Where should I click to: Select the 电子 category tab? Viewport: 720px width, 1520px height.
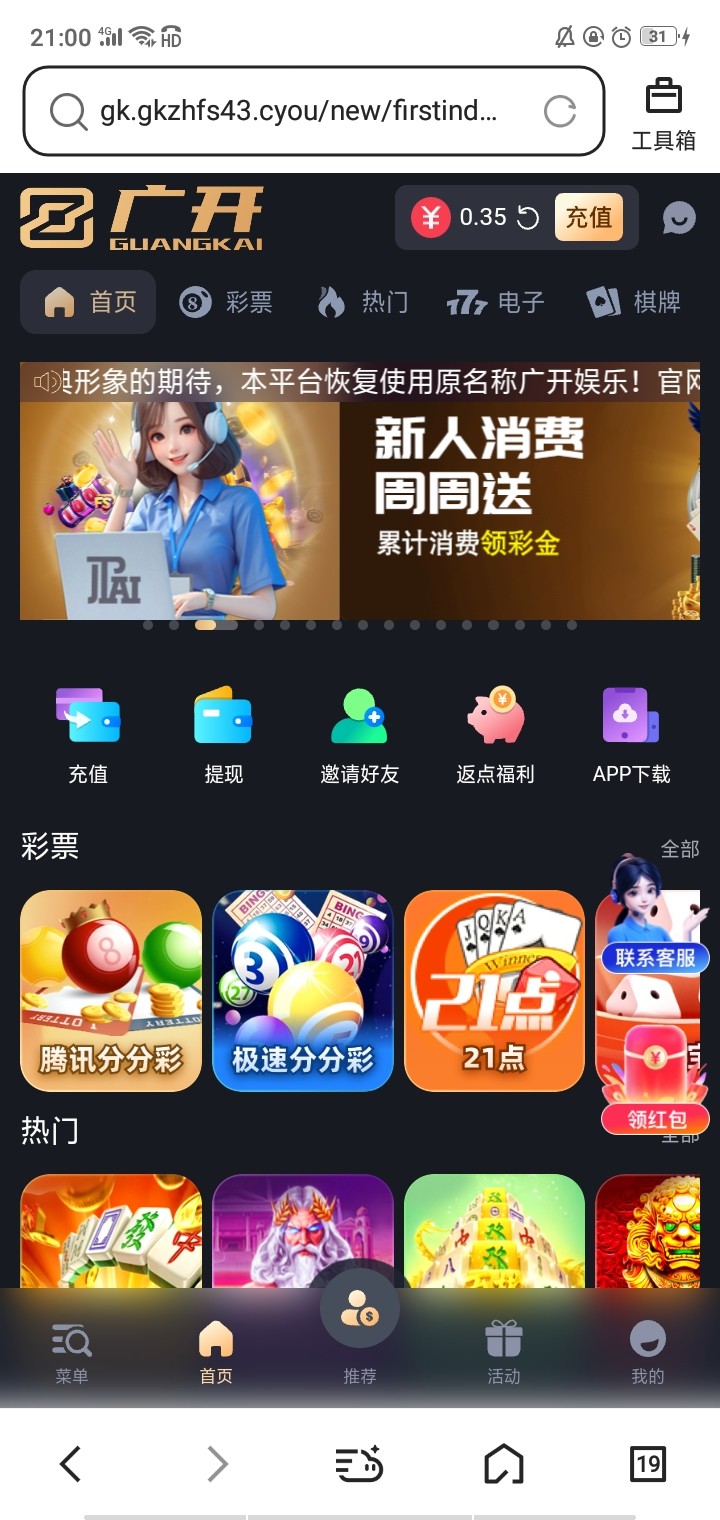(x=496, y=301)
